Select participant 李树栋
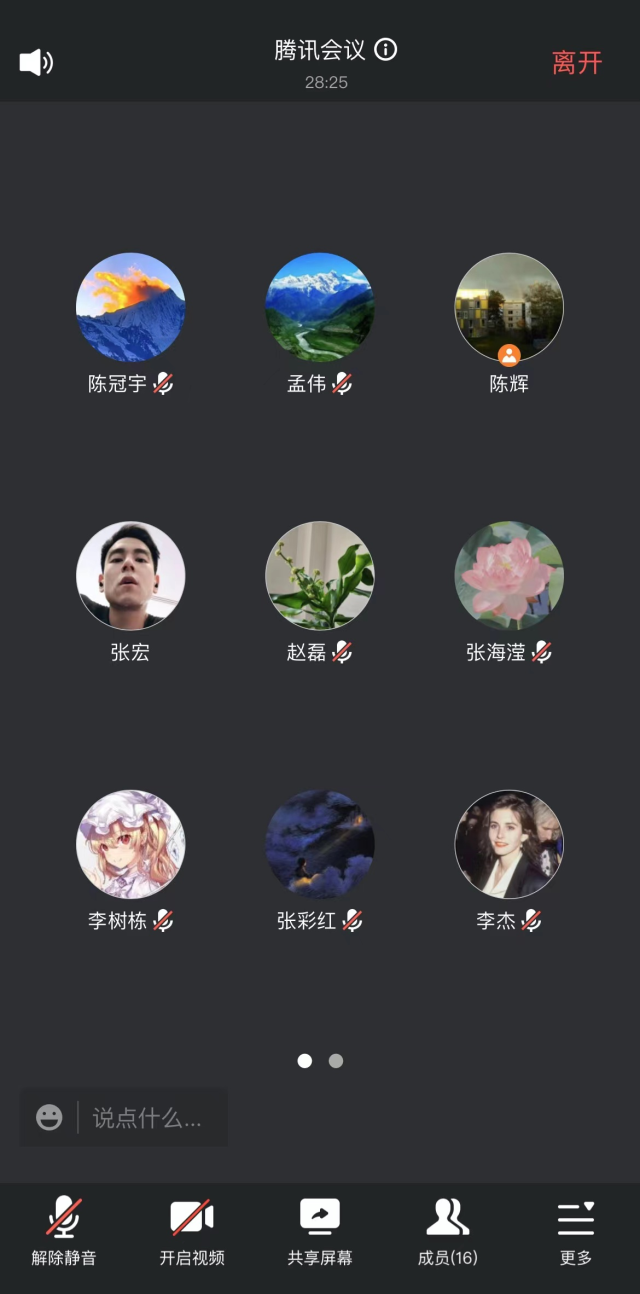Screen dimensions: 640x1294 130,844
